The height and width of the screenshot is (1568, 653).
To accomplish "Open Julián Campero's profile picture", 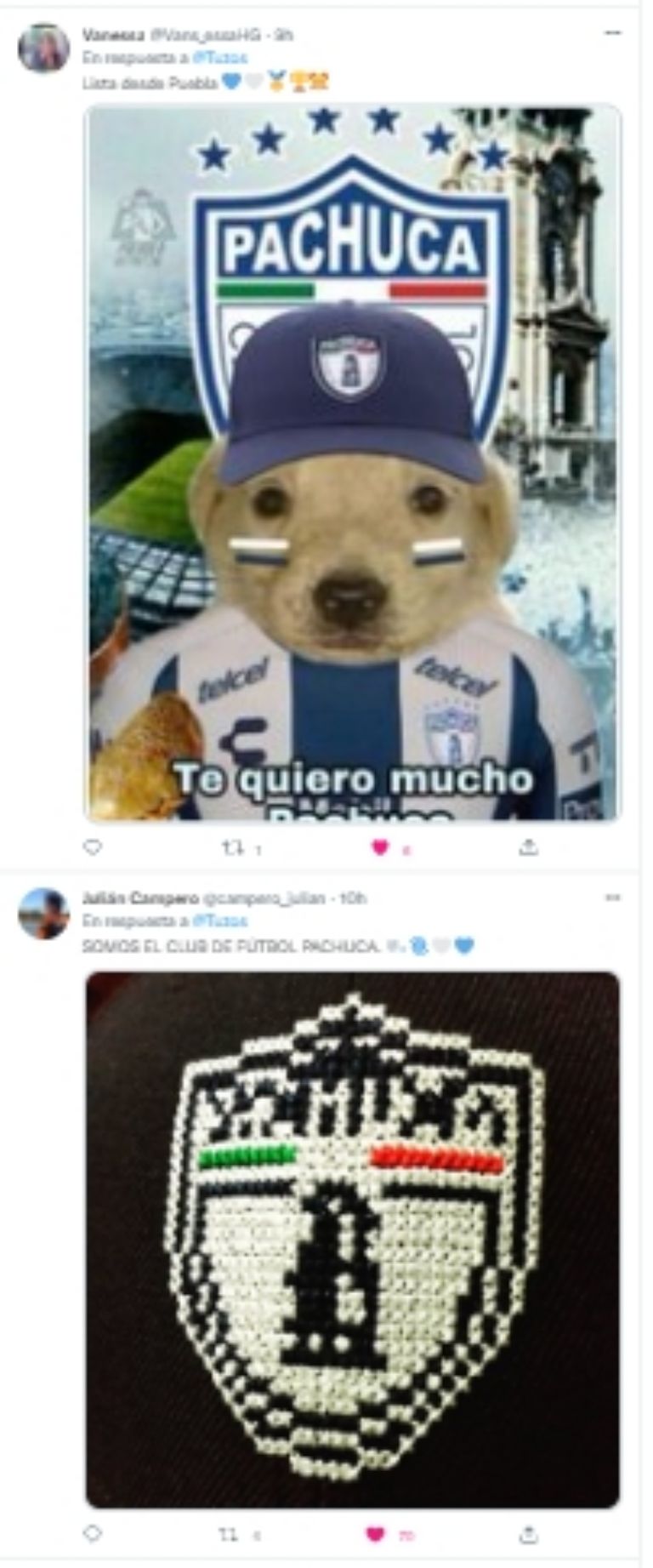I will tap(43, 914).
